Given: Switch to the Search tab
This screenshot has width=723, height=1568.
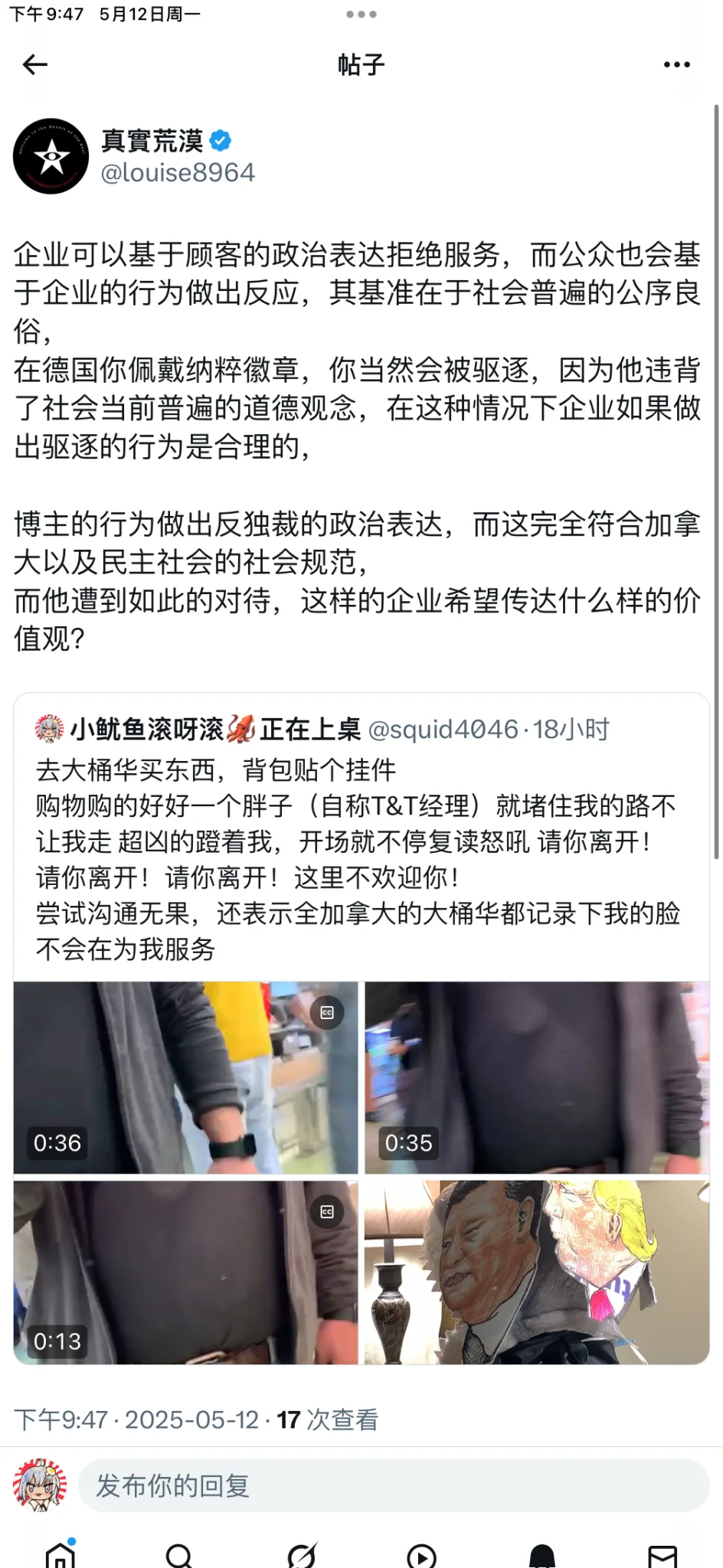Looking at the screenshot, I should coord(180,1556).
